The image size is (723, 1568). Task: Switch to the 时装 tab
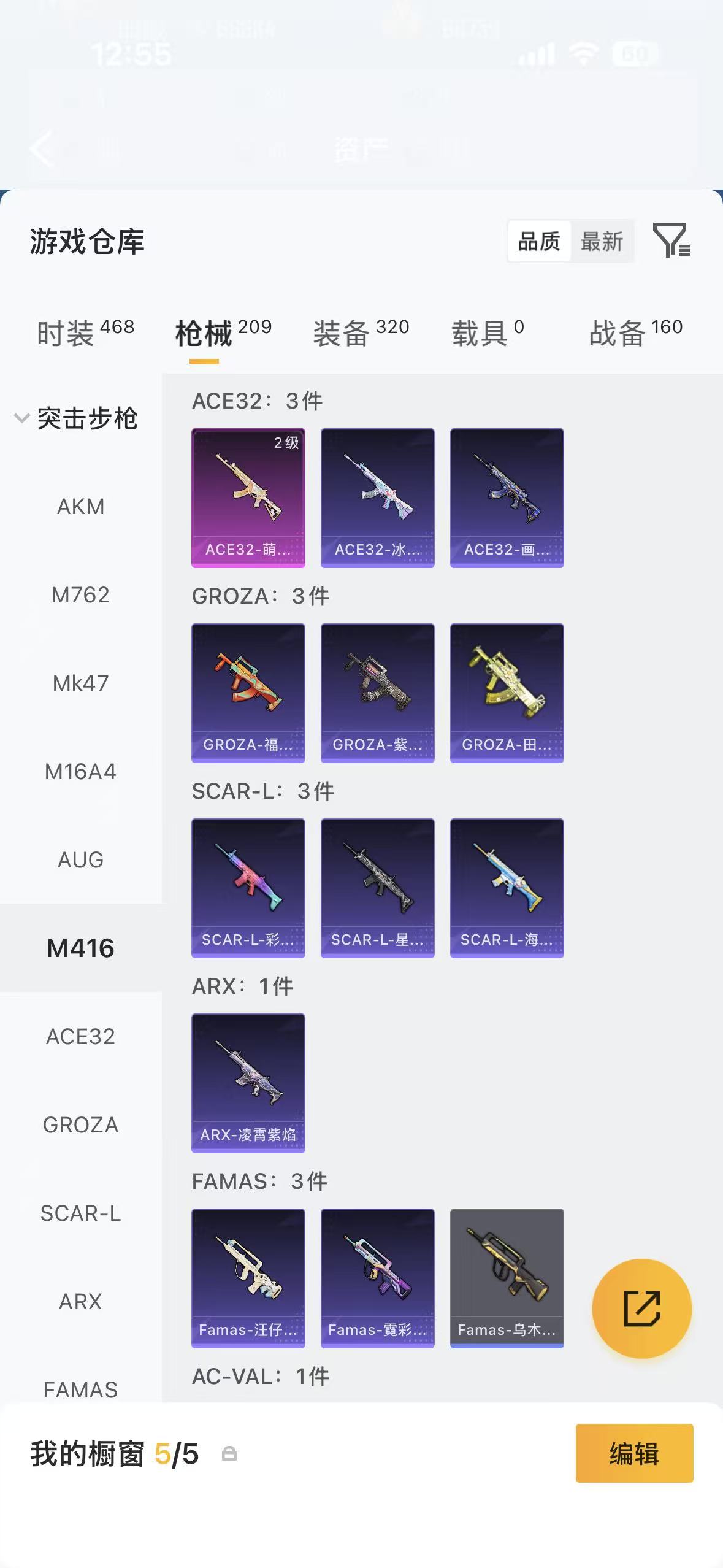(85, 333)
